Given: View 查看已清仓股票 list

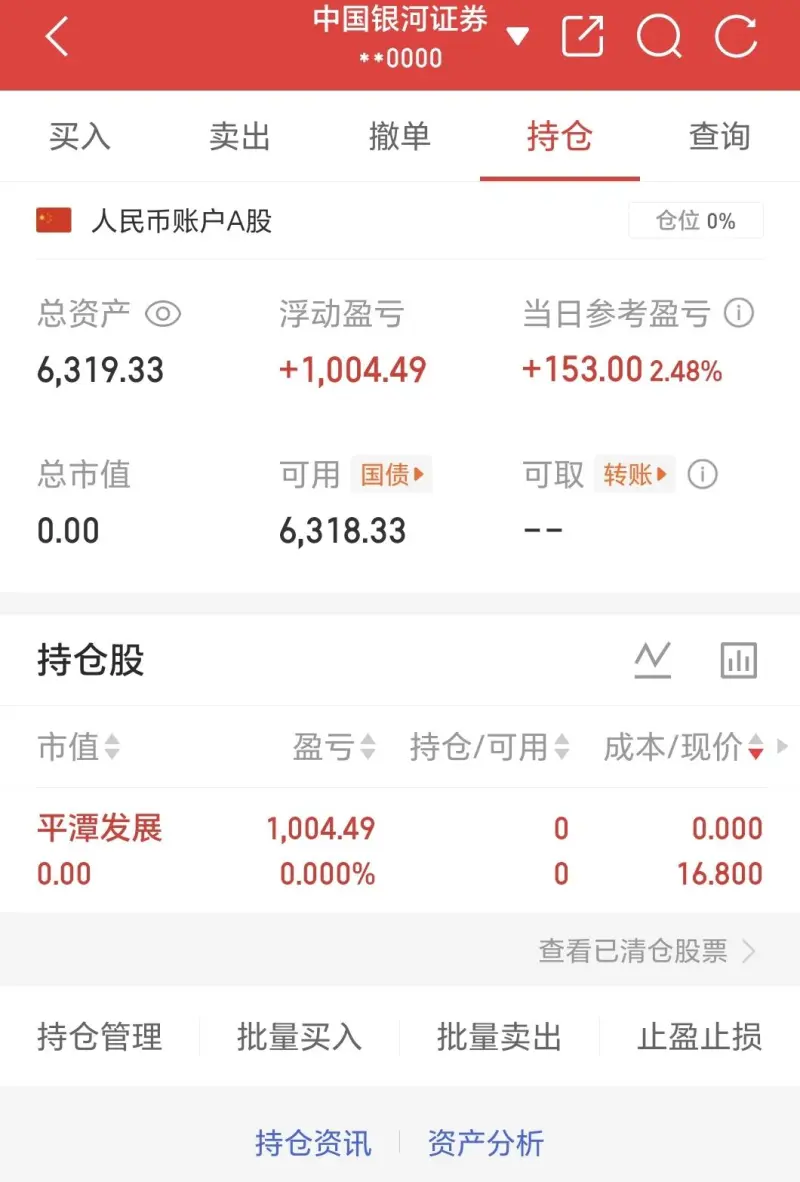Looking at the screenshot, I should pos(646,951).
